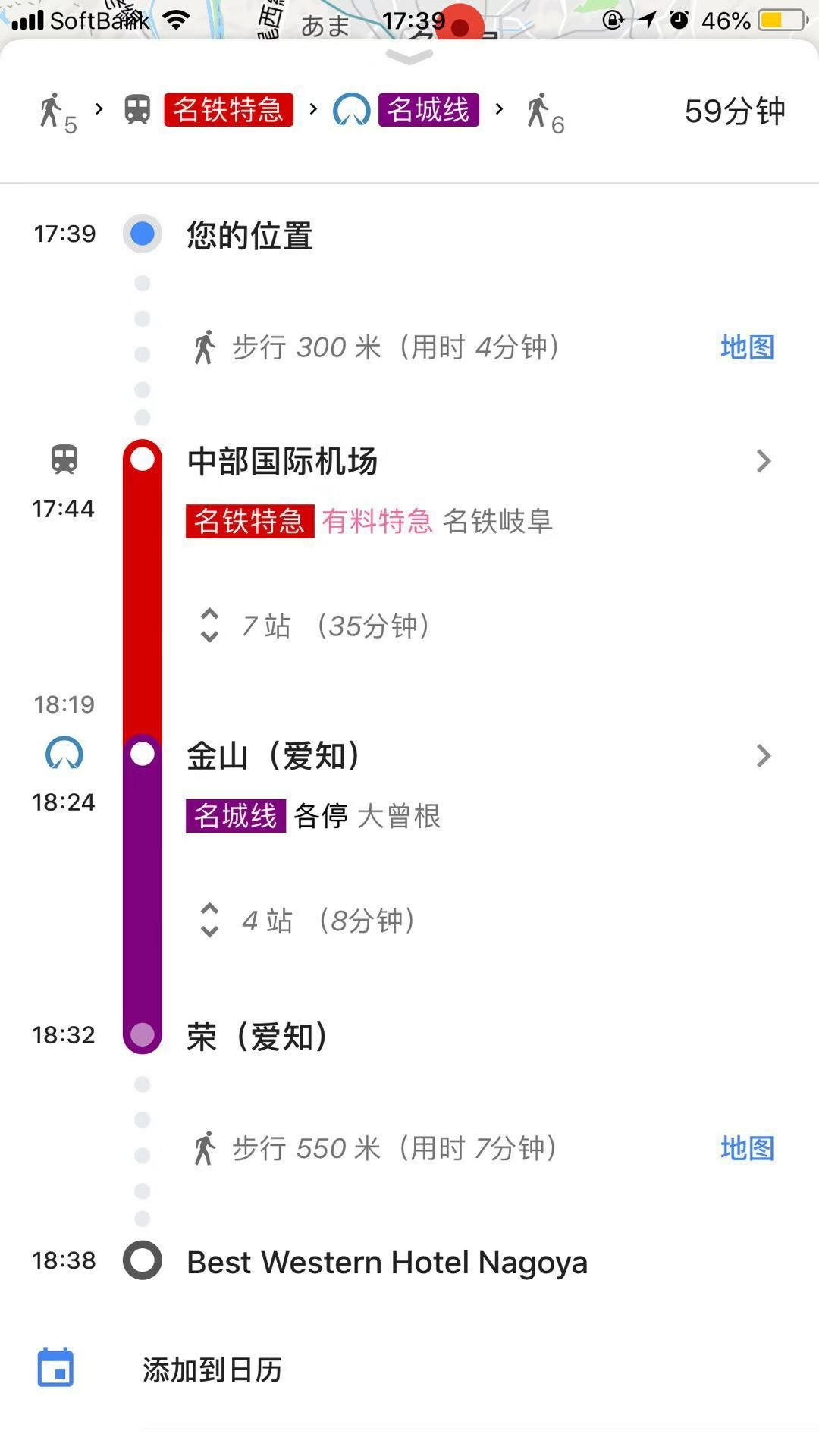Open the map for the 300 米 walk
819x1456 pixels.
[747, 347]
